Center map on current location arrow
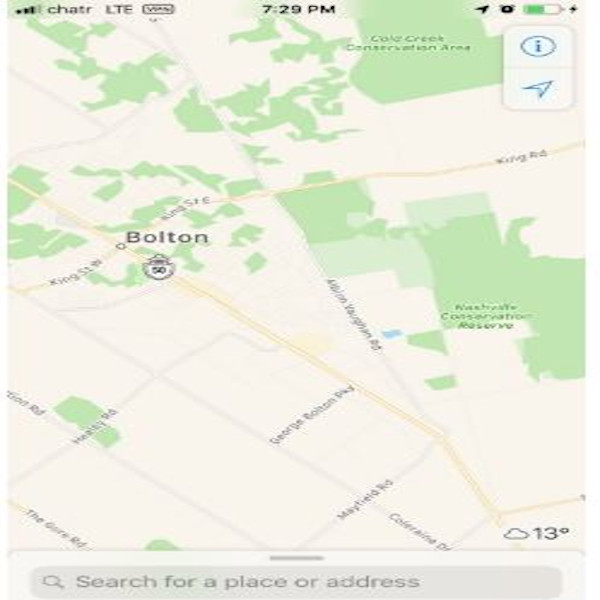This screenshot has width=600, height=600. [539, 89]
